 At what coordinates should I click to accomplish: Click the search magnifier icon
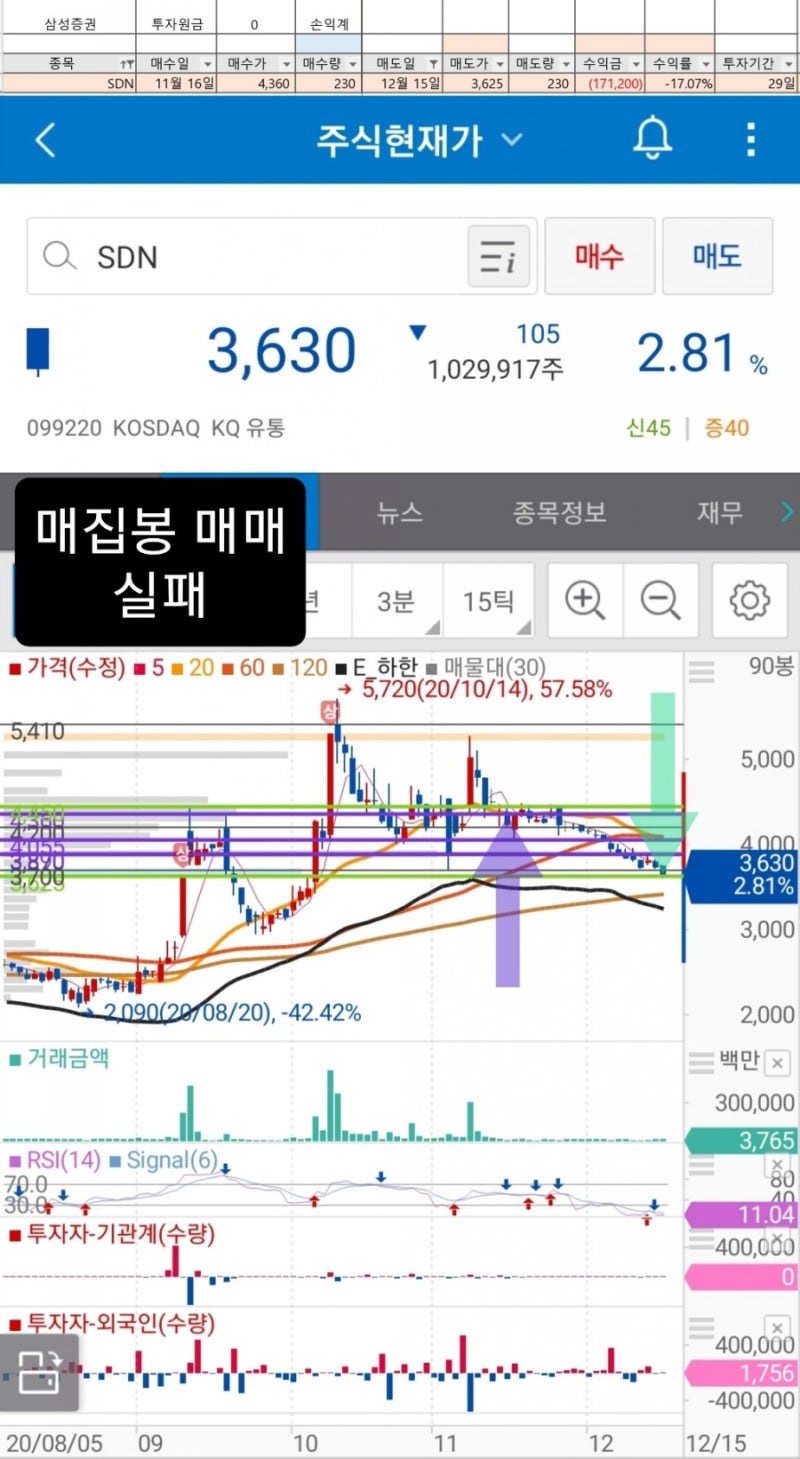click(x=60, y=257)
